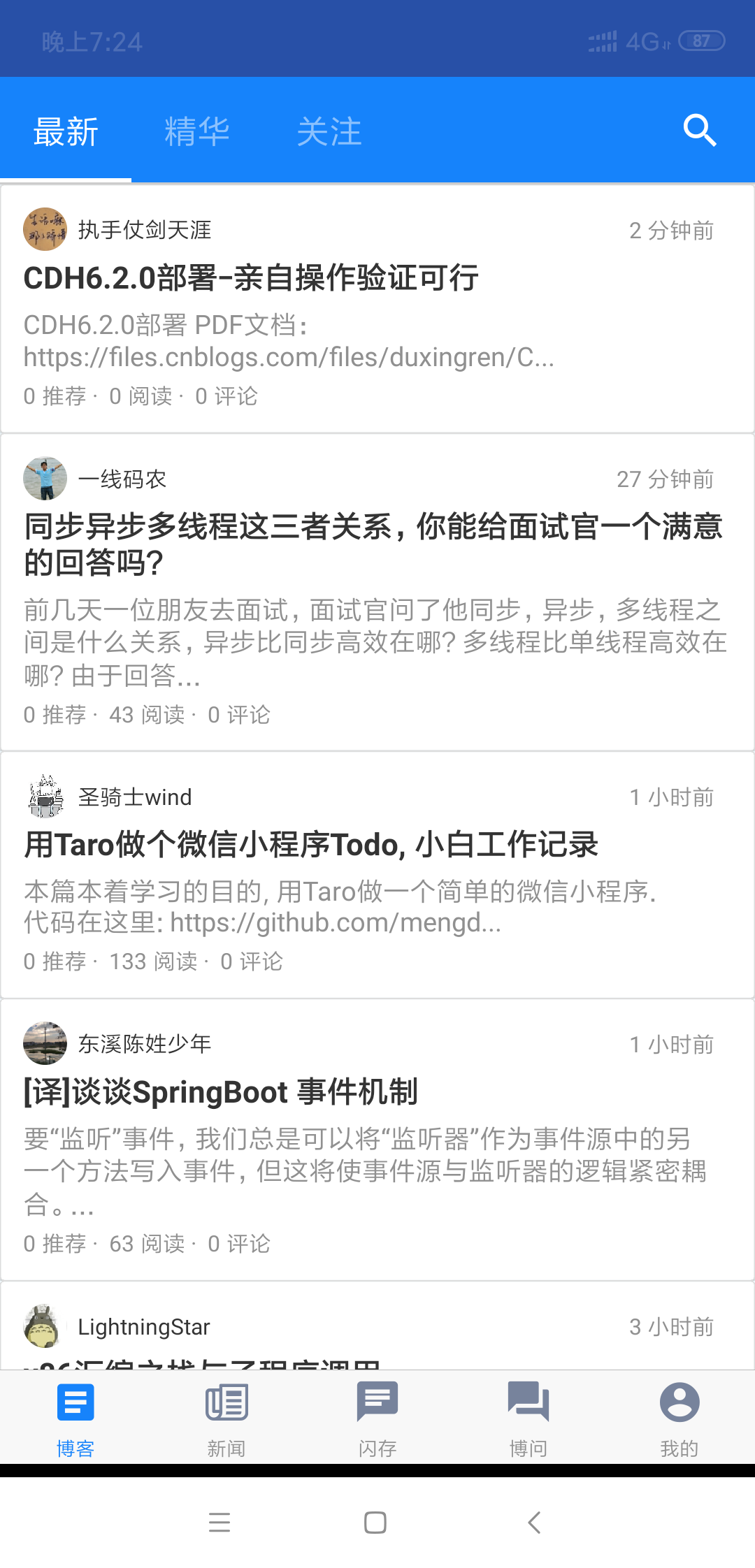The width and height of the screenshot is (755, 1568).
Task: Open the 同步异步多线程 article by 一线码农
Action: 373,544
